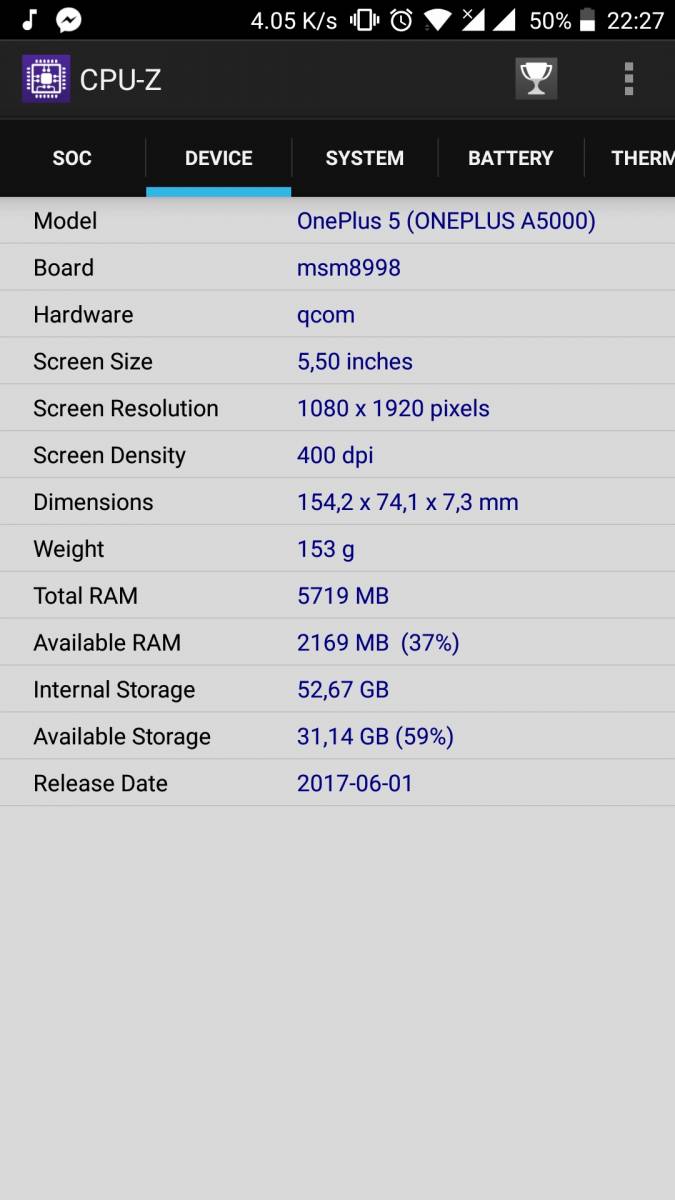Image resolution: width=675 pixels, height=1200 pixels.
Task: Open the THERMAL tab
Action: pyautogui.click(x=631, y=158)
